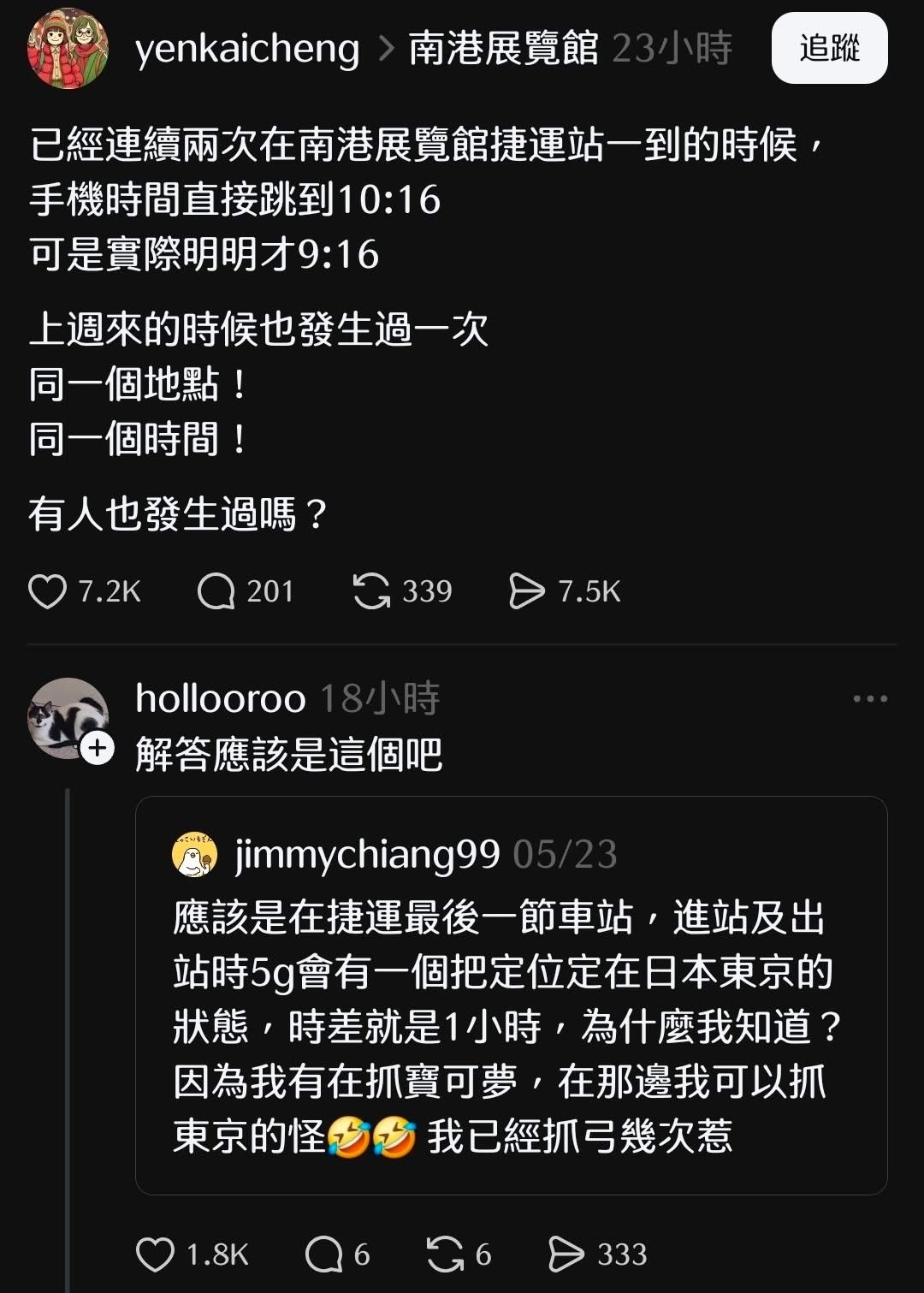
Task: Open yenkaicheng's profile picture
Action: coord(68,49)
